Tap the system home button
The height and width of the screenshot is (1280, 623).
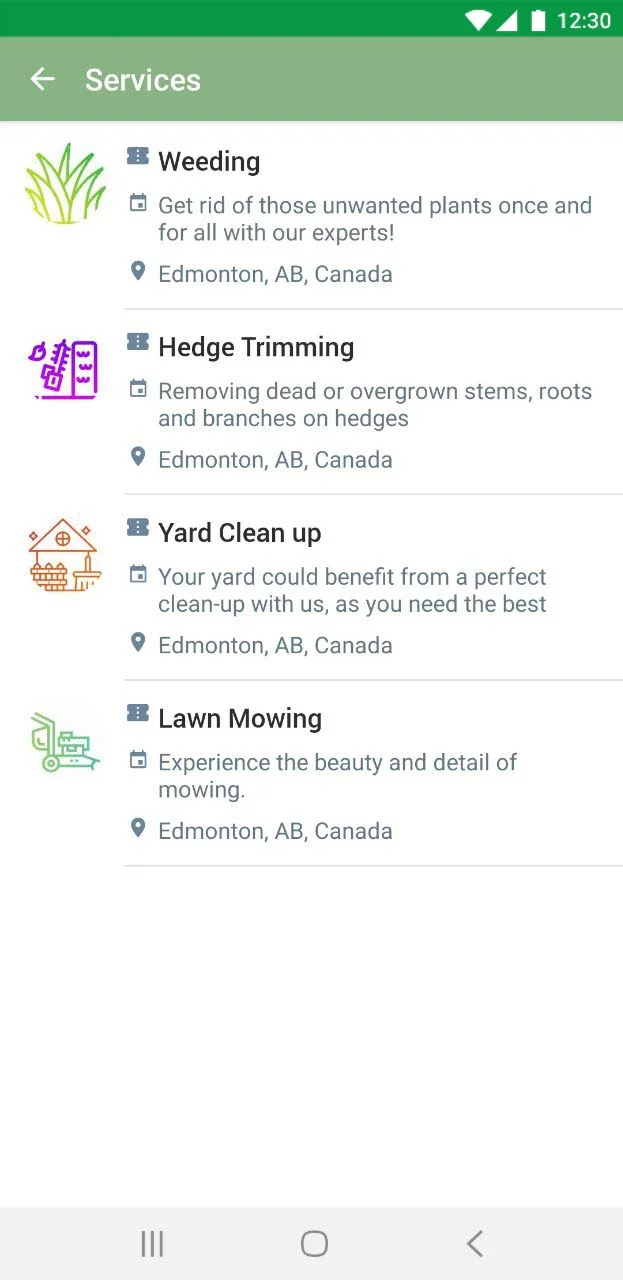(x=314, y=1243)
